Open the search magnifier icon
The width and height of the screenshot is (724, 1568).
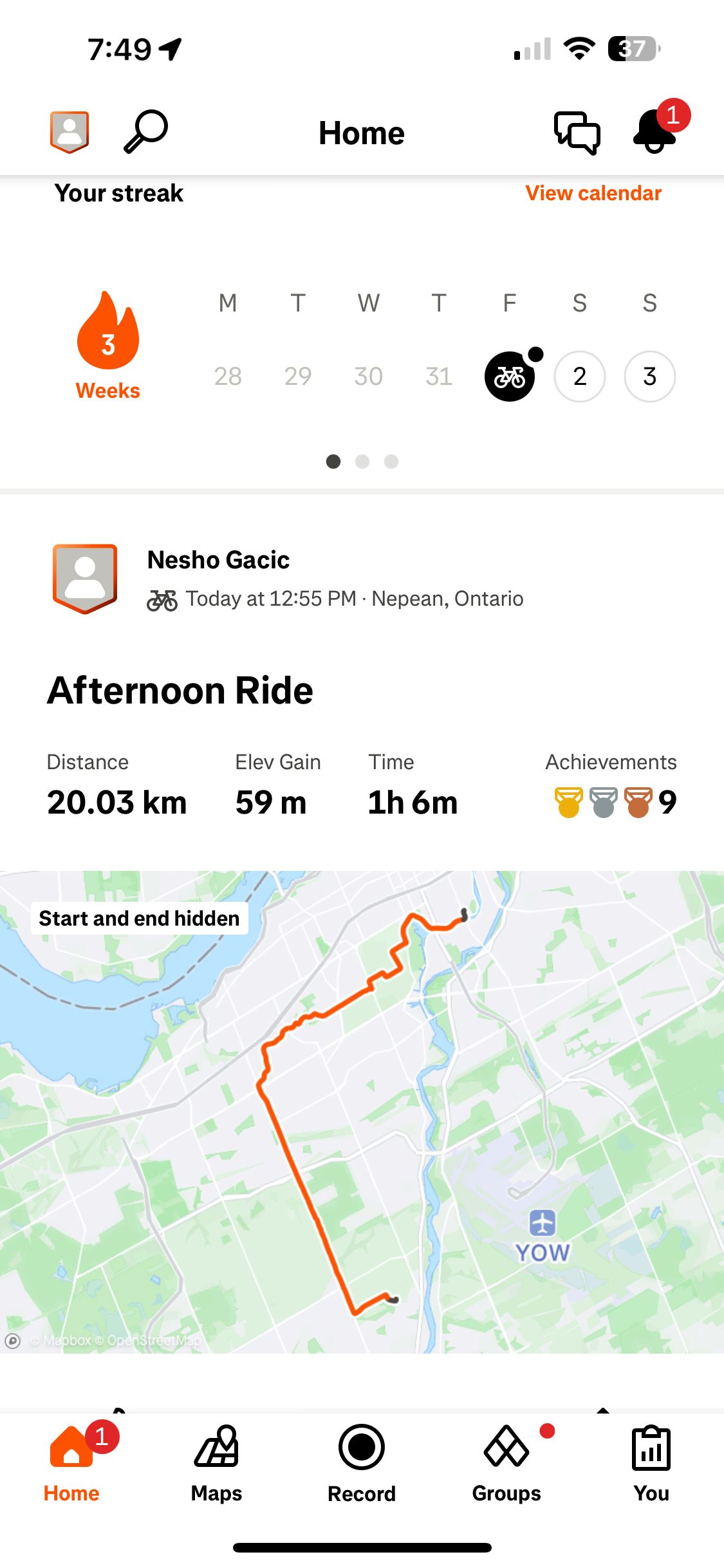point(145,132)
